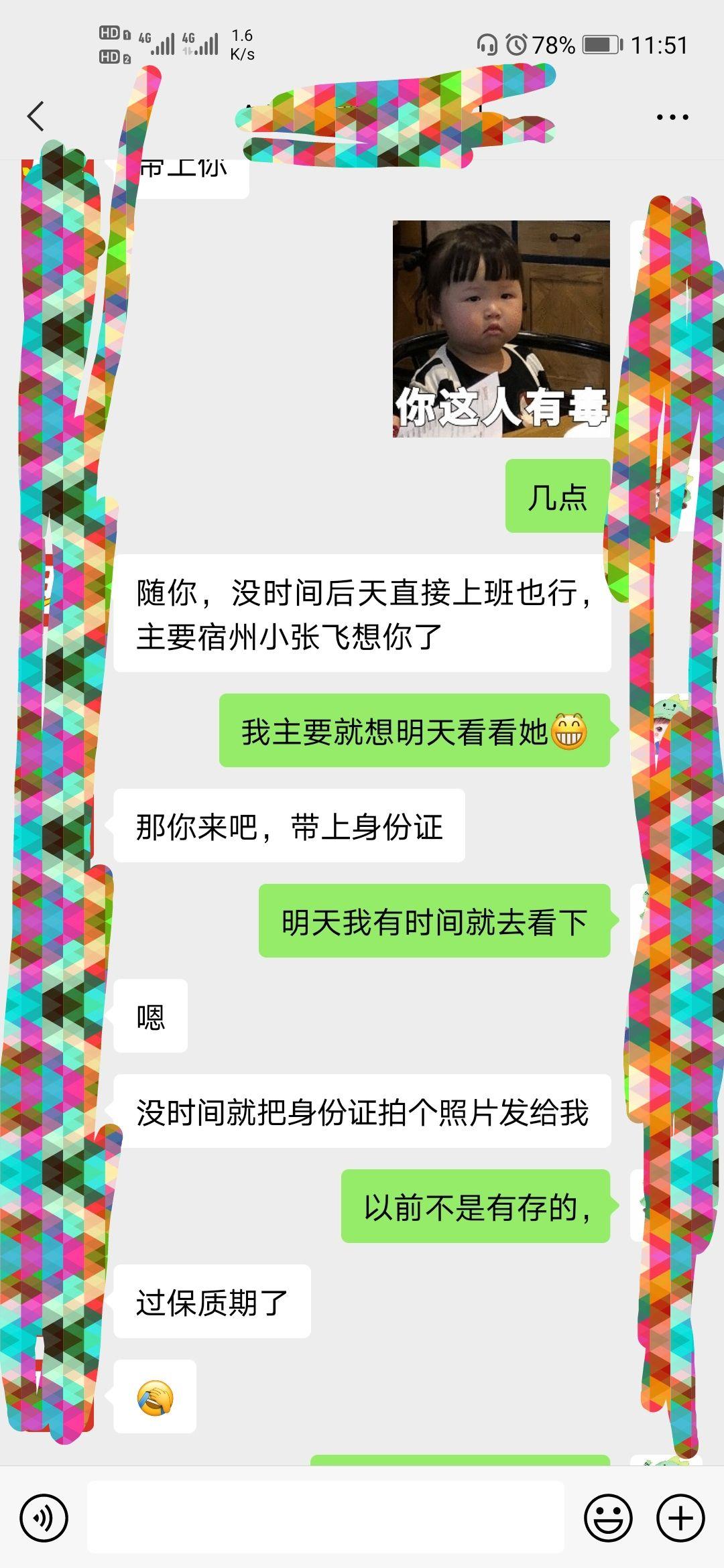
Task: Tap the message text input field
Action: (x=325, y=1518)
